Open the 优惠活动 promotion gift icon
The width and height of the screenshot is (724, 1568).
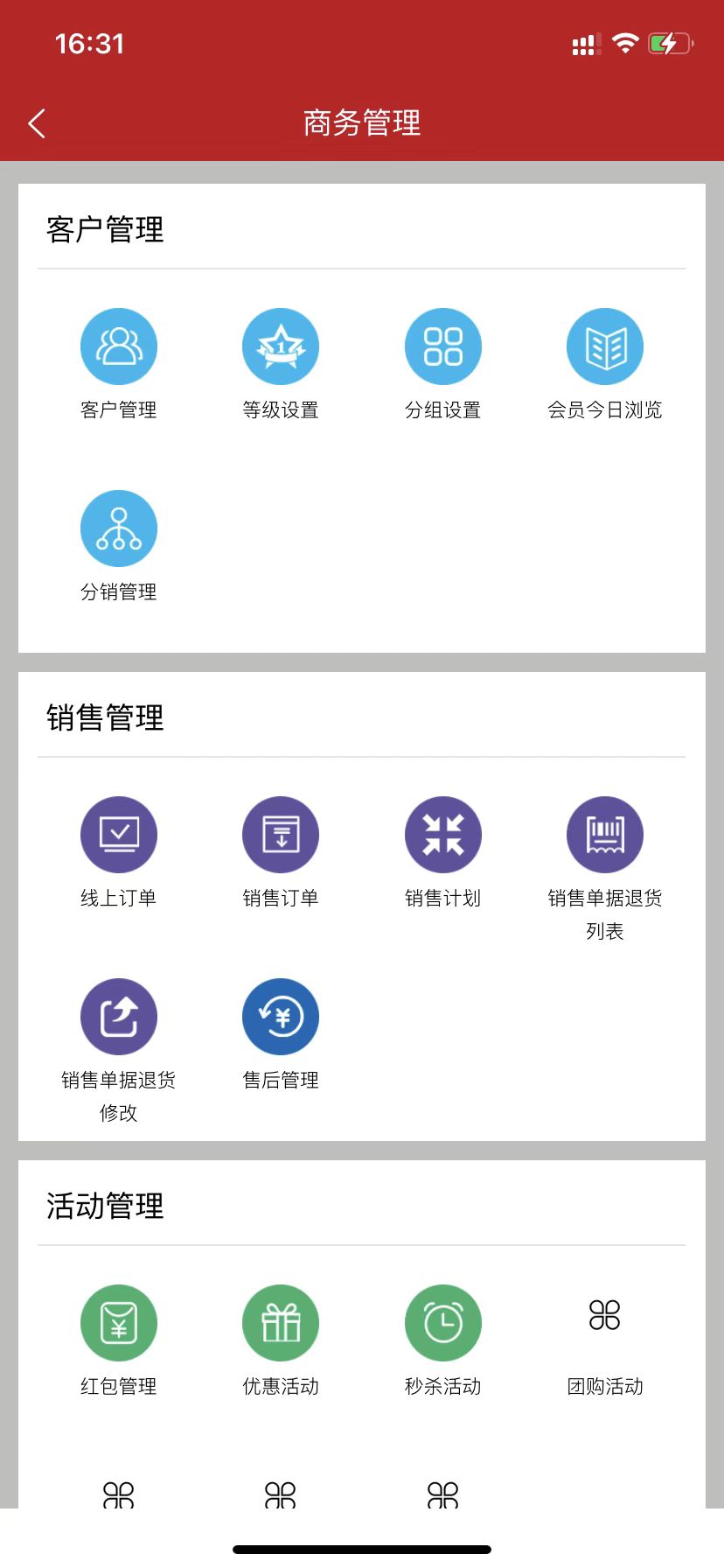(281, 1322)
